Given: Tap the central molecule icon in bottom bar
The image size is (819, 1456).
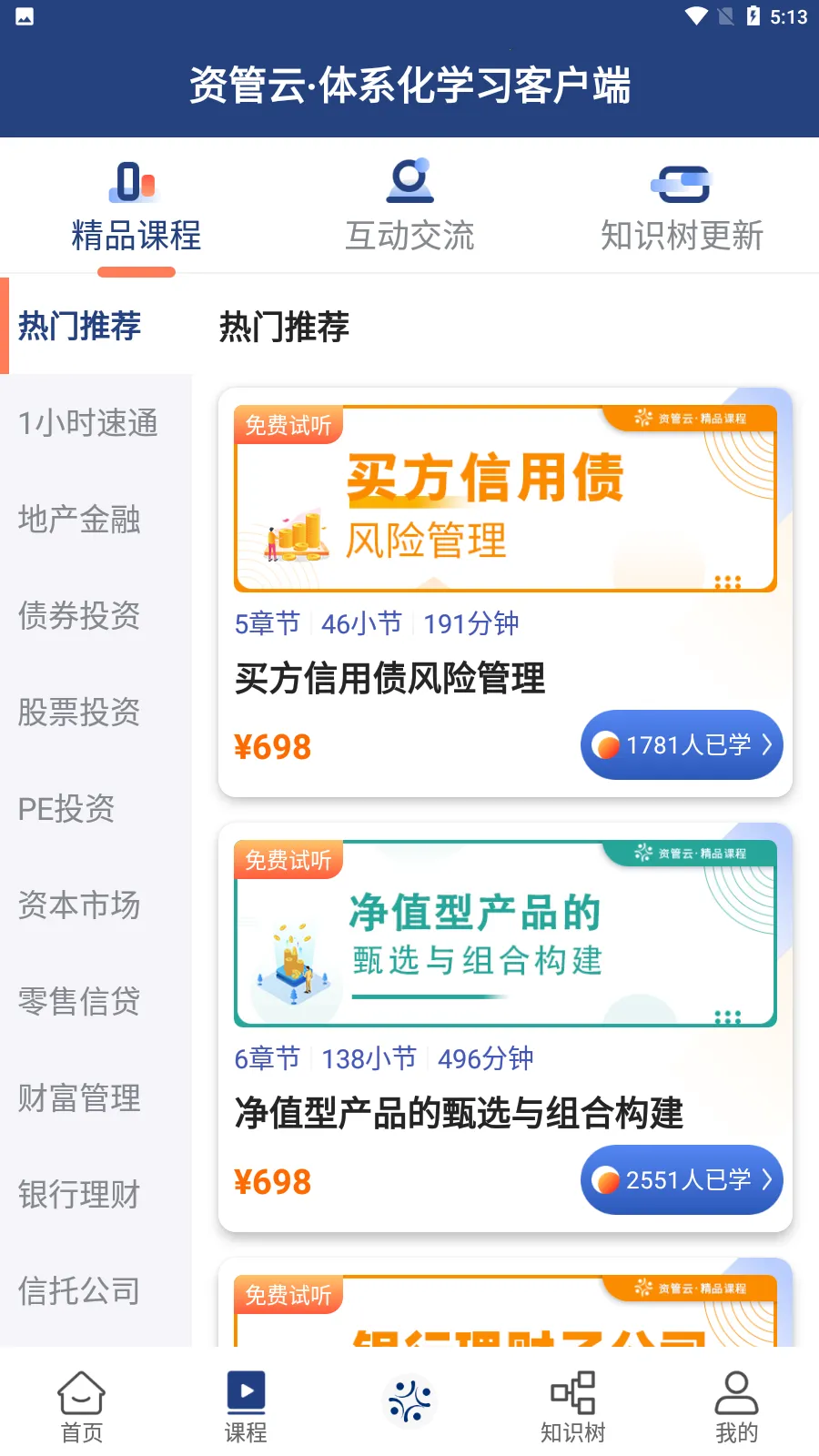Looking at the screenshot, I should coord(409,1400).
